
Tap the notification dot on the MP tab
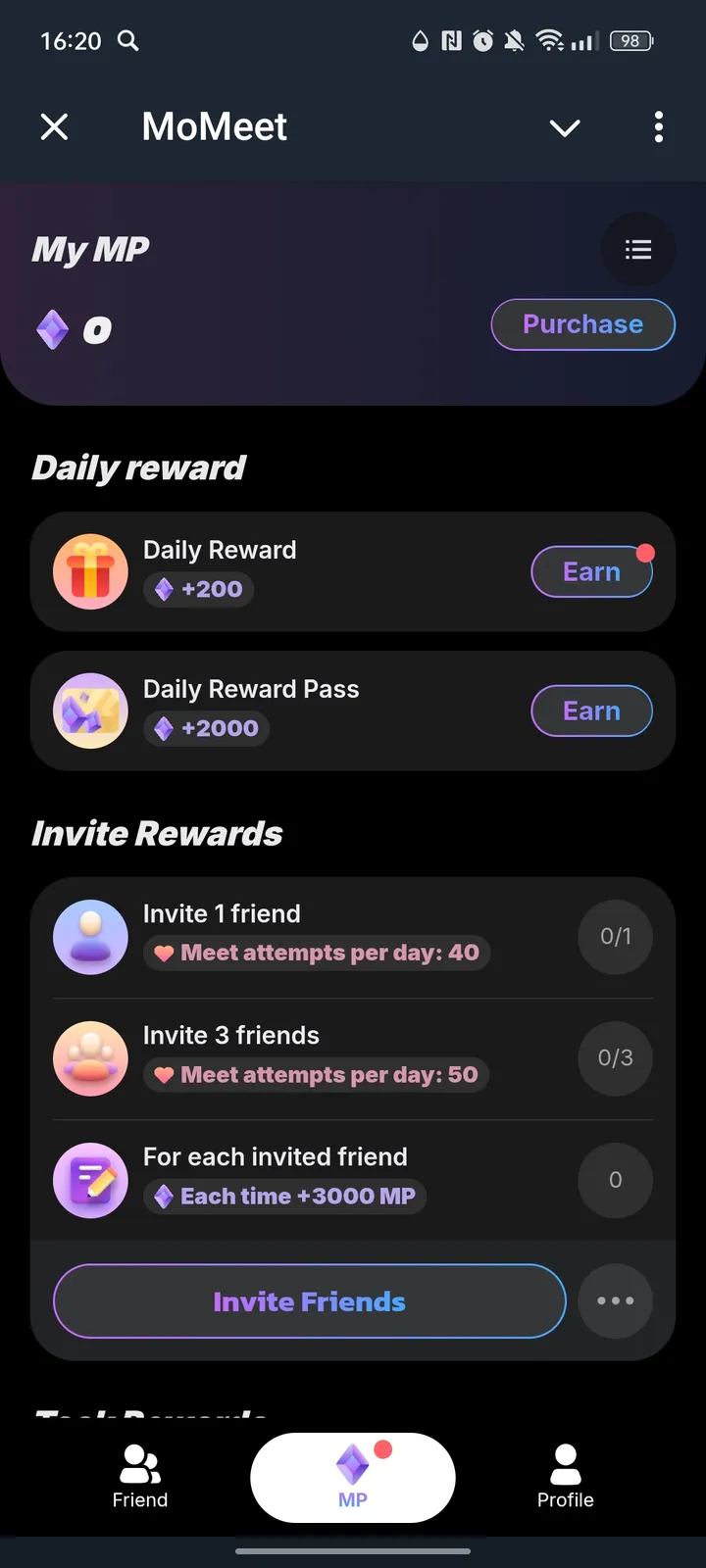[380, 1445]
